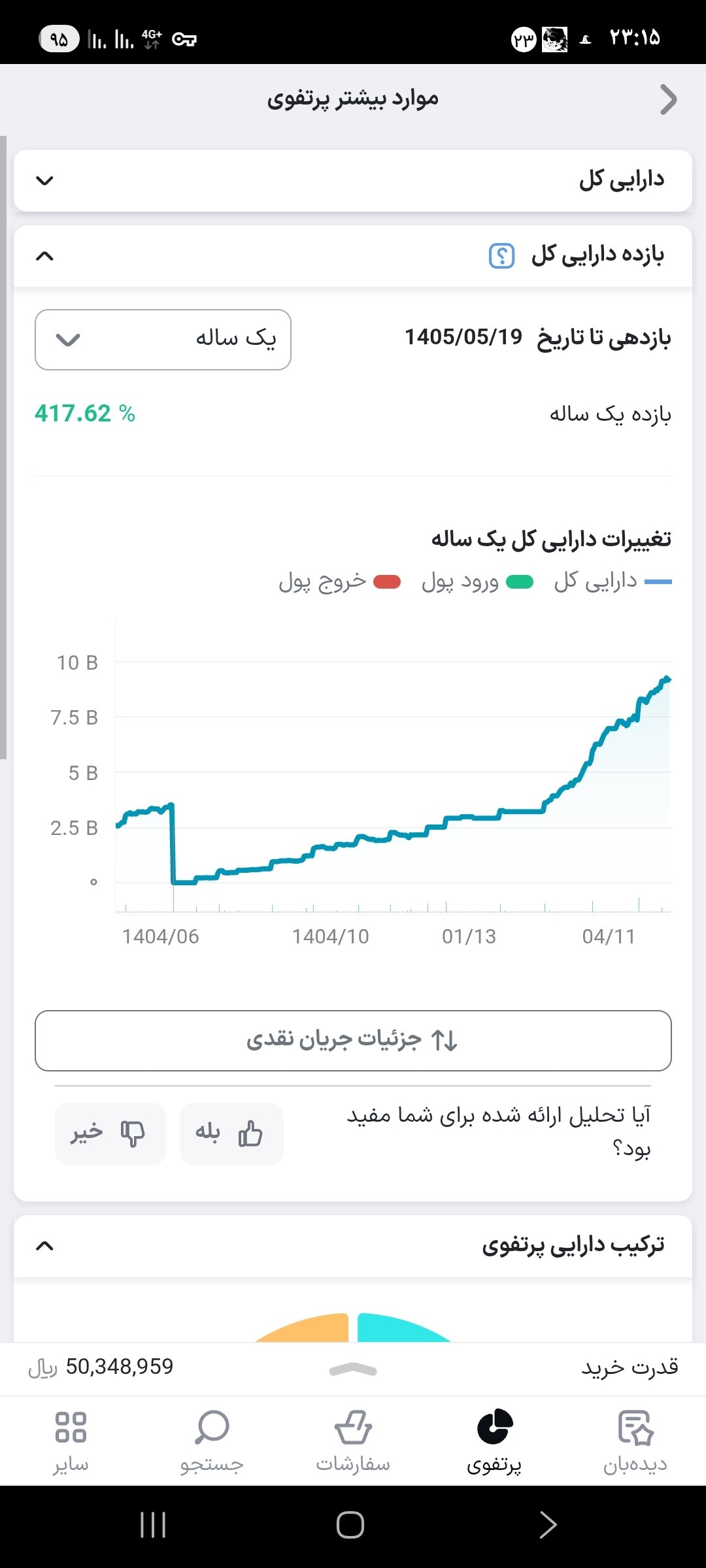Open the help icon next to بازده دارایی کل

point(502,255)
